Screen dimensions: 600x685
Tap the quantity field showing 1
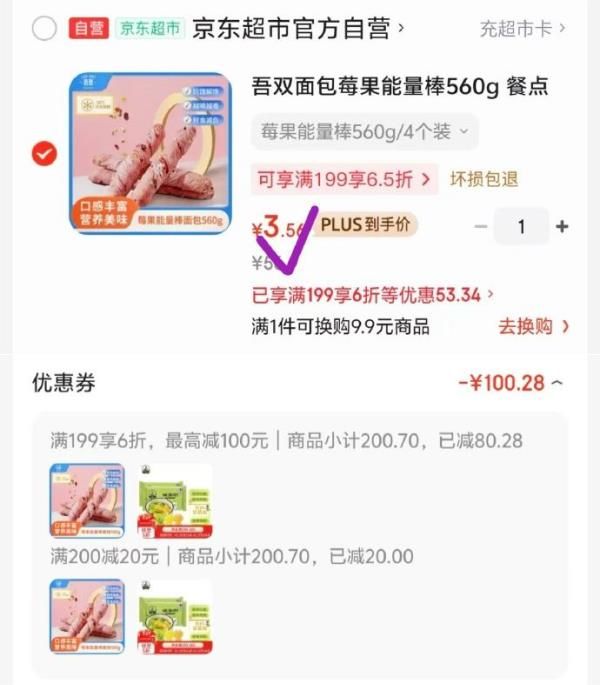(521, 227)
